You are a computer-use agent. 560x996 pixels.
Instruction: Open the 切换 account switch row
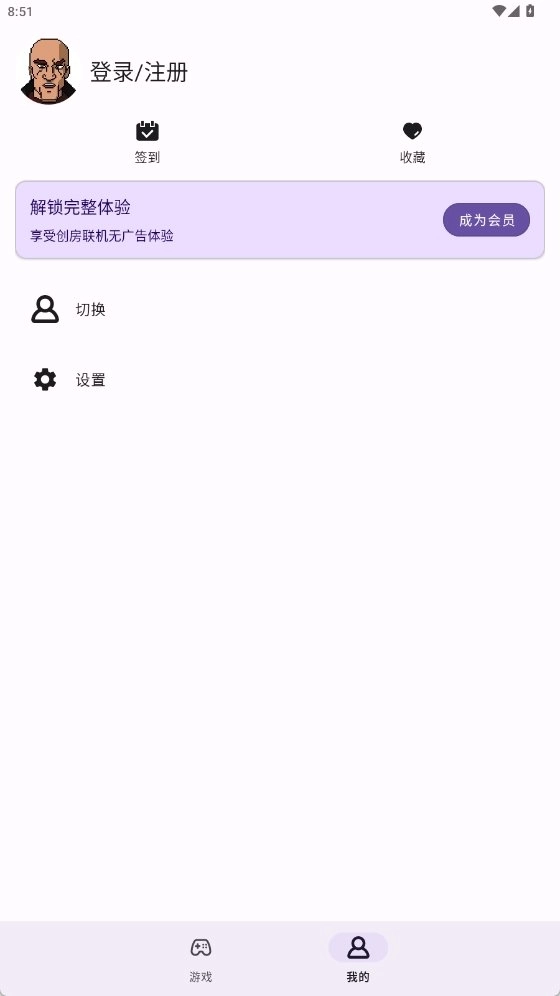coord(280,309)
